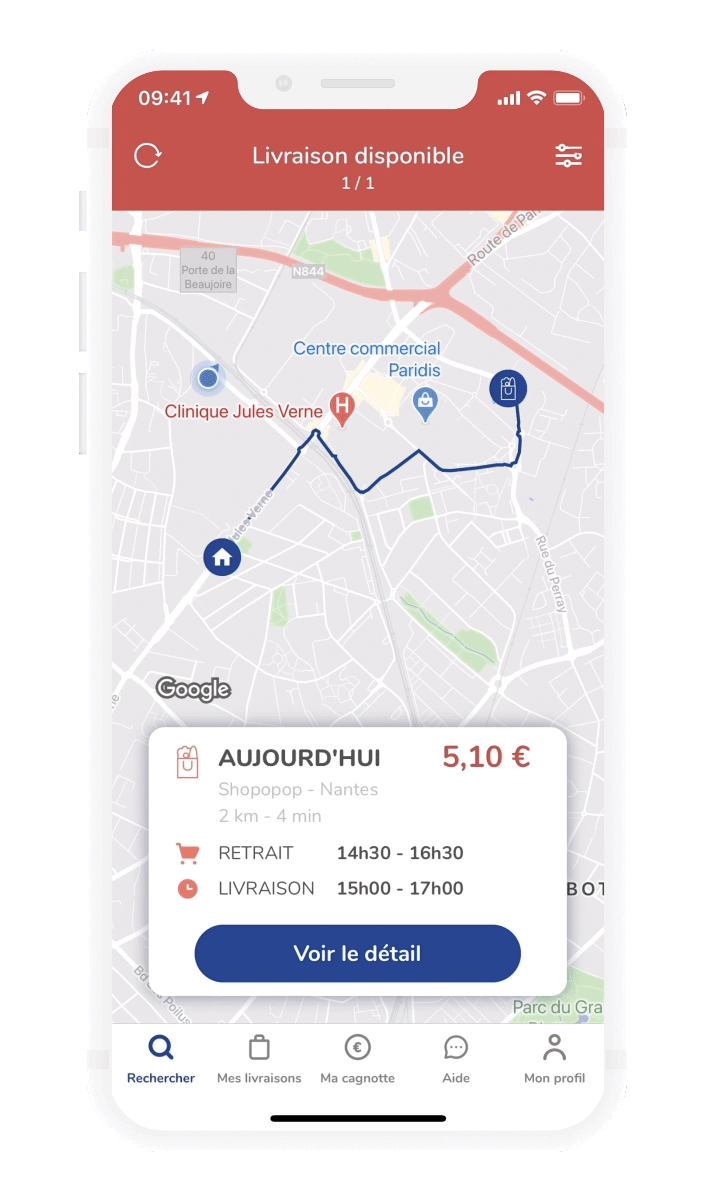Open Mon profil tab

pos(554,1059)
